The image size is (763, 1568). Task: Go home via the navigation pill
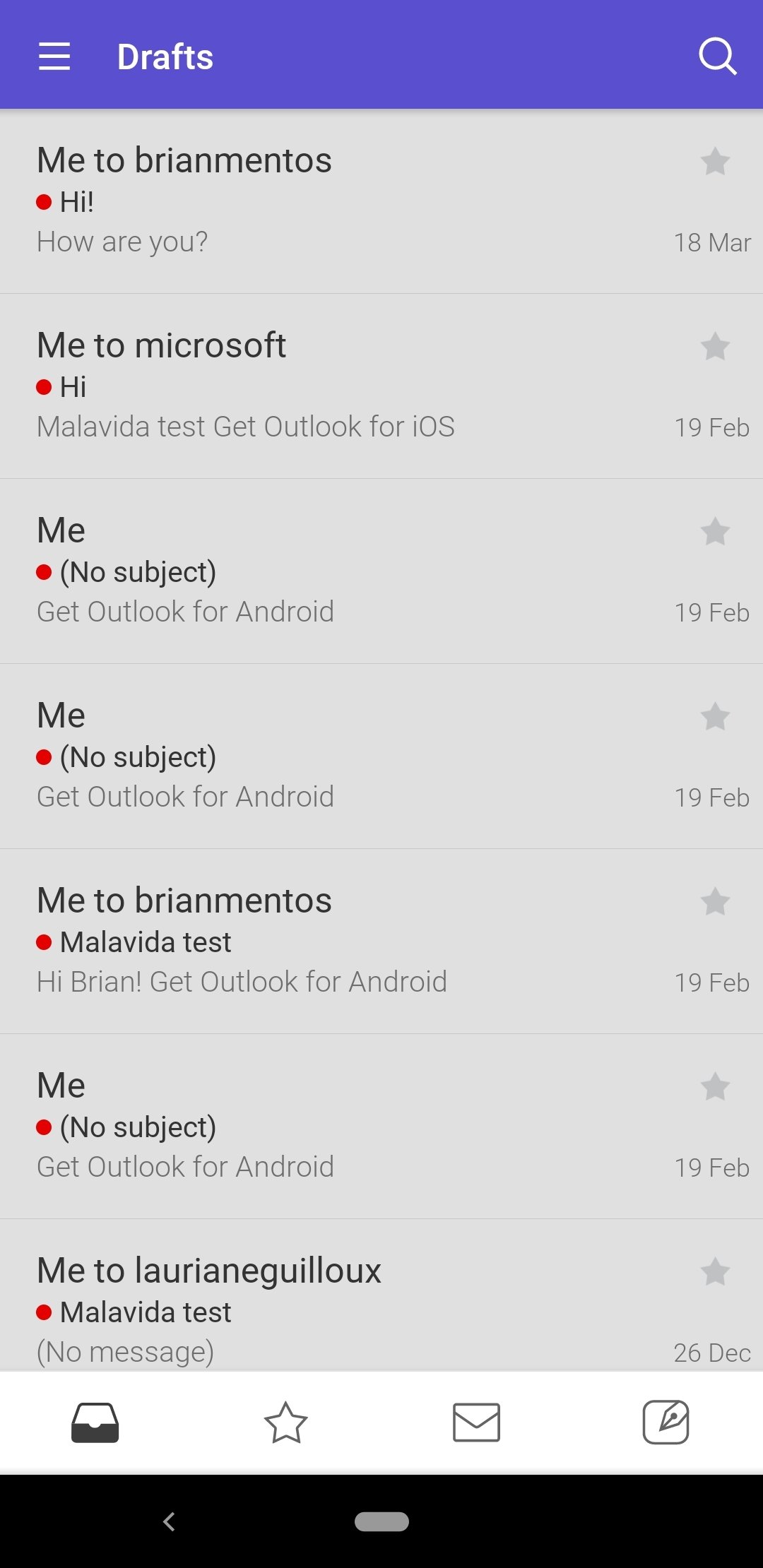point(381,1521)
